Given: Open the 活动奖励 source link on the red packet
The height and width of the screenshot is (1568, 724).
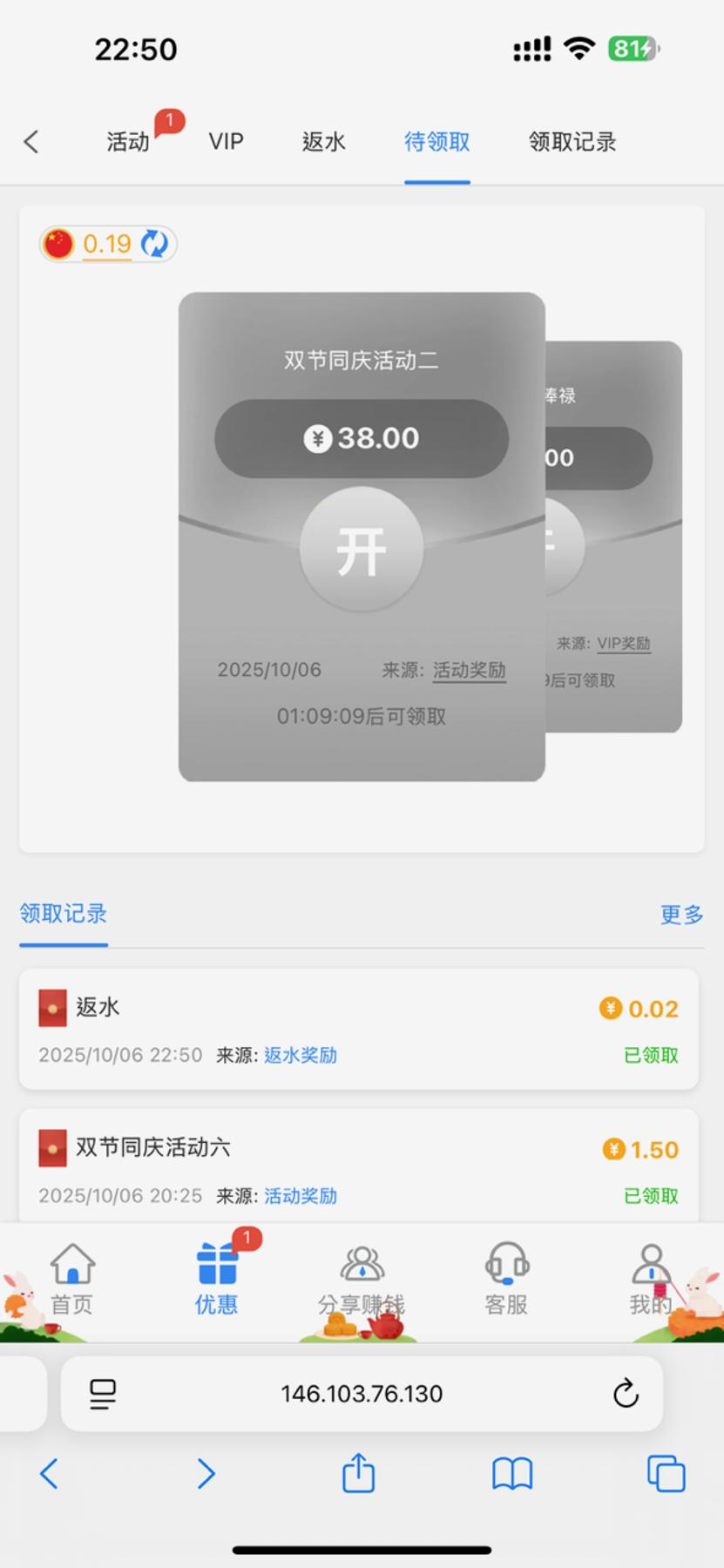Looking at the screenshot, I should 469,670.
